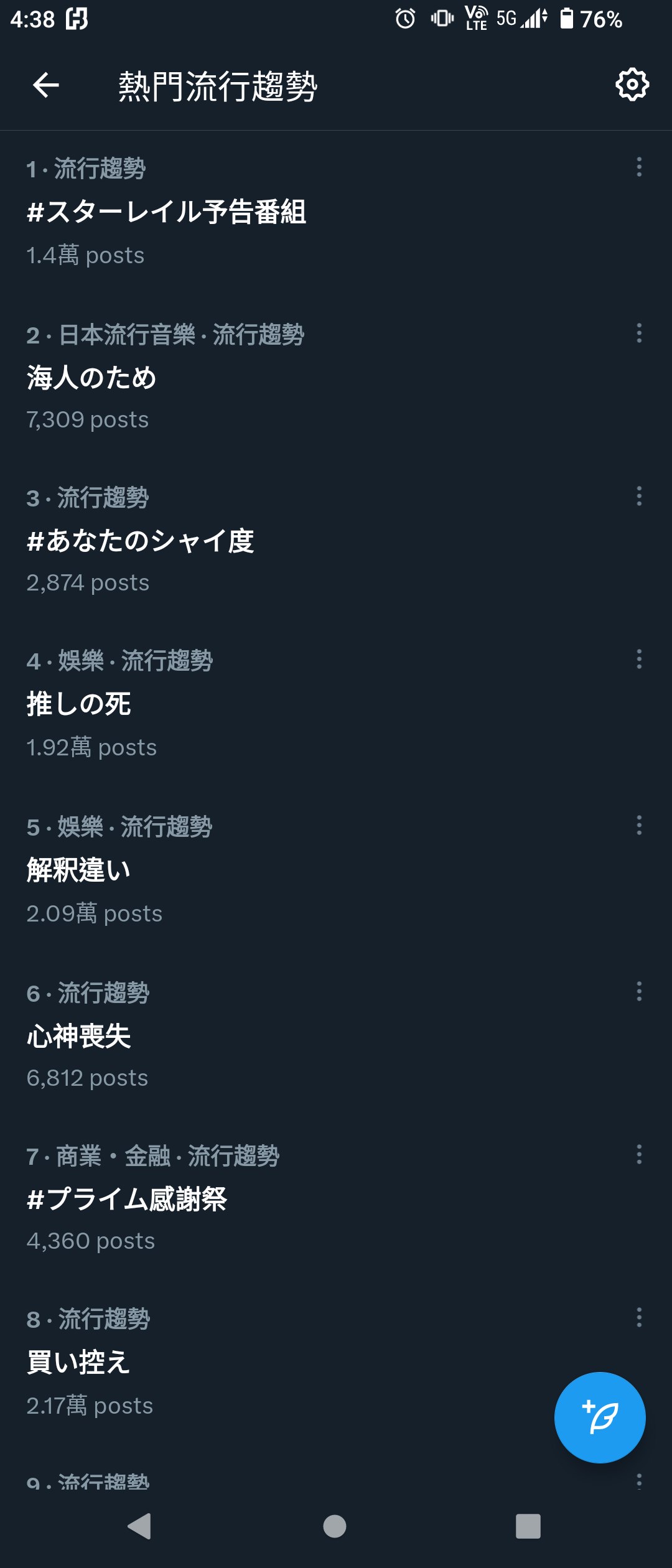This screenshot has height=1568, width=672.
Task: Open the 推しの死 trend
Action: coord(79,704)
